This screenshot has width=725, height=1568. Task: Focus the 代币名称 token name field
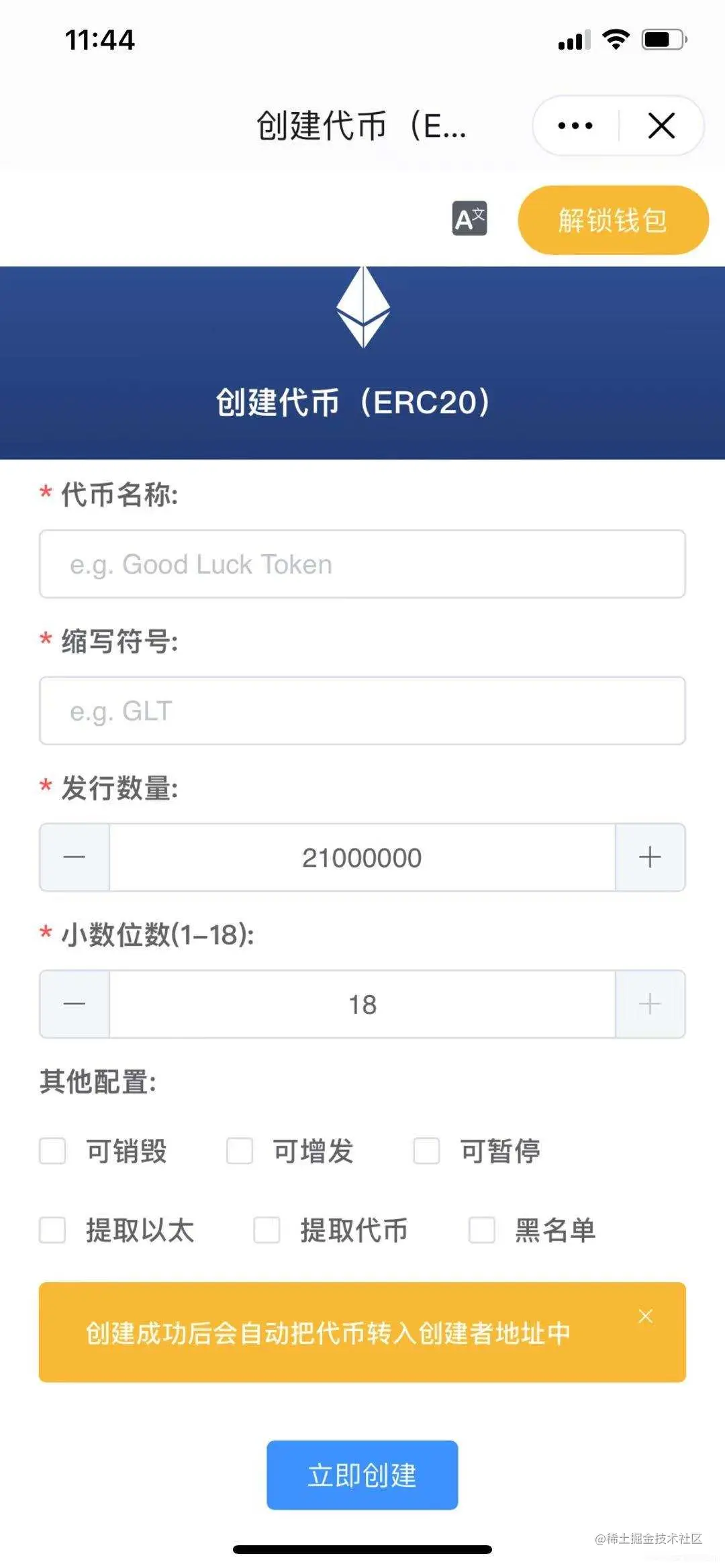tap(362, 564)
